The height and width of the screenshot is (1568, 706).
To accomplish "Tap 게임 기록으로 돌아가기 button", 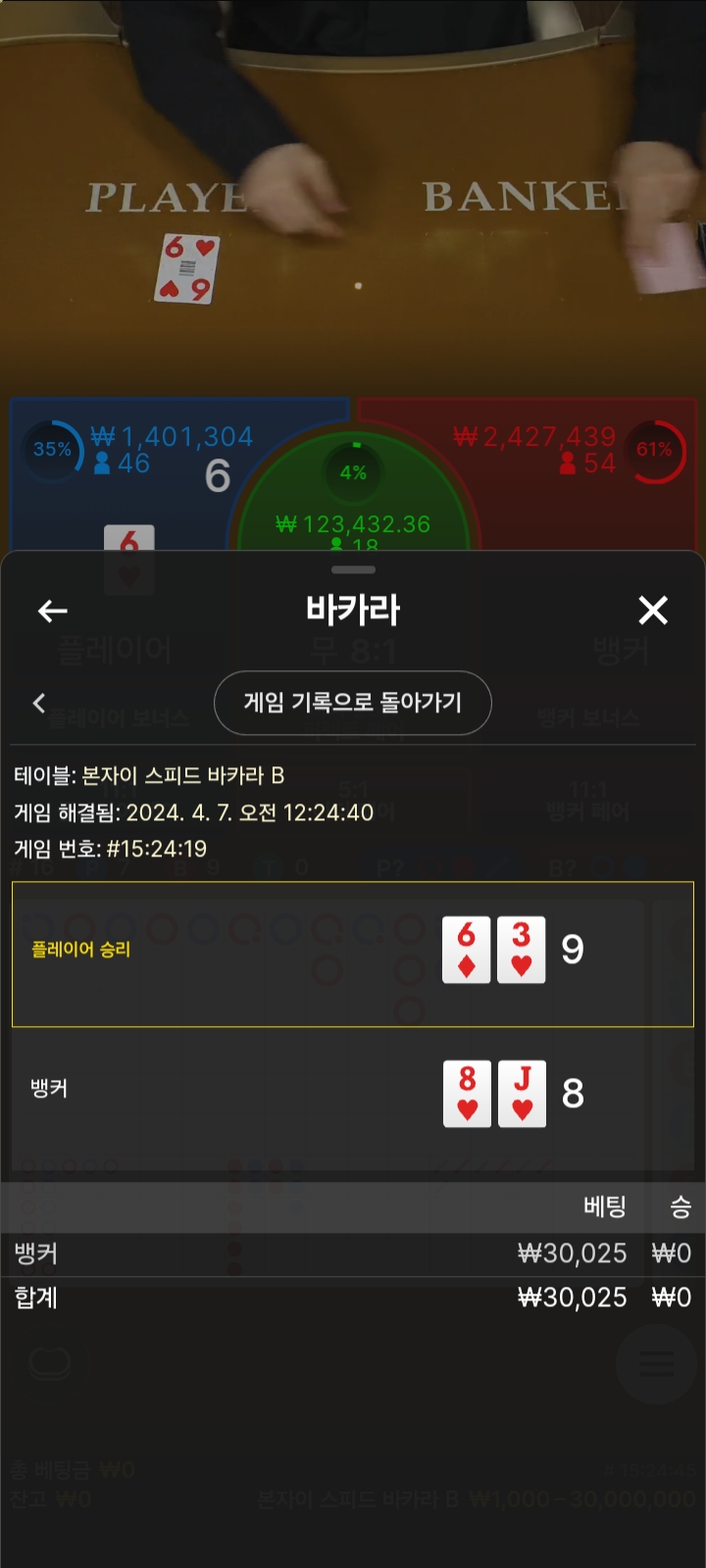I will point(353,703).
